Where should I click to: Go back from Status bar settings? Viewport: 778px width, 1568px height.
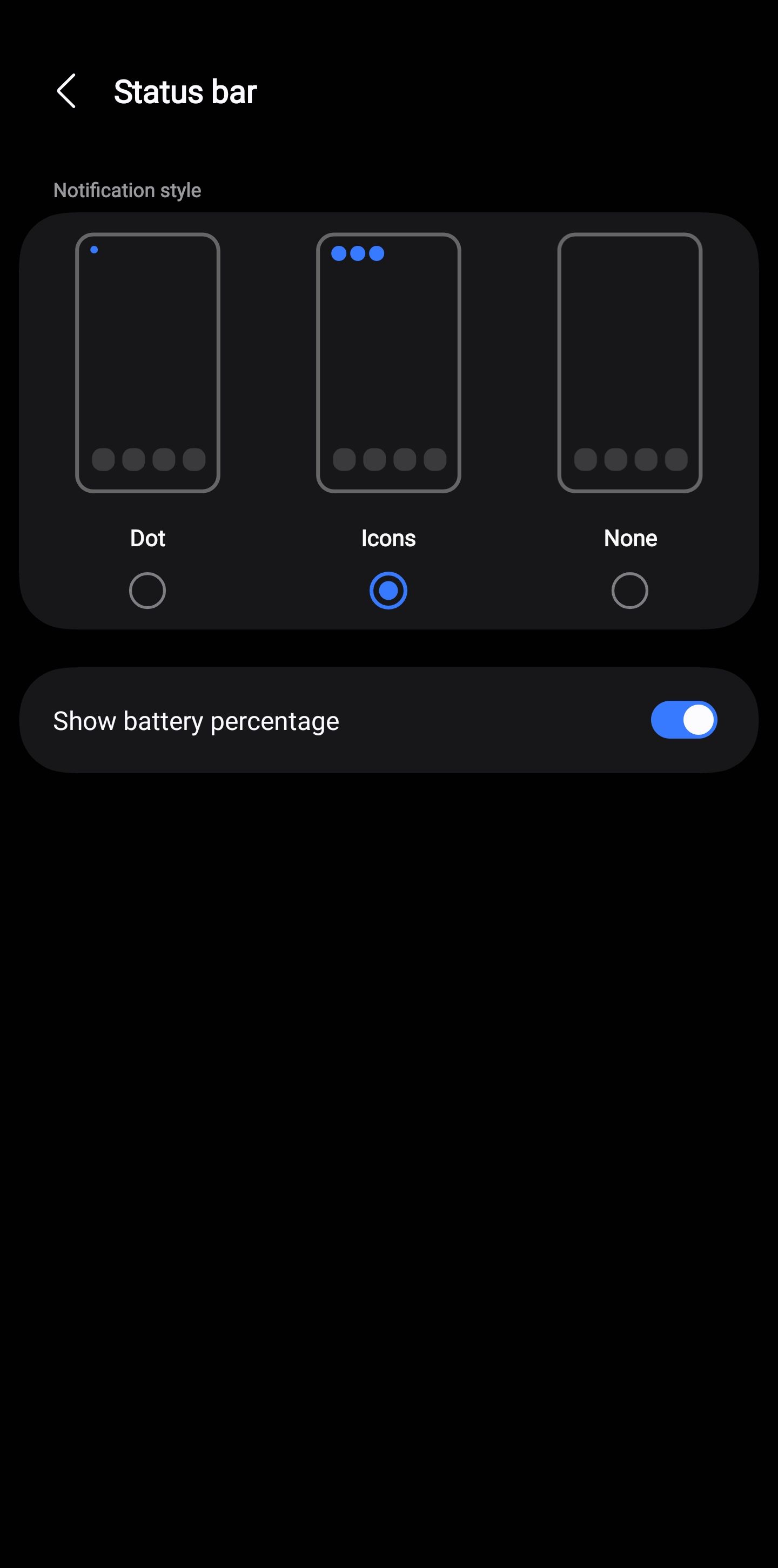point(66,91)
